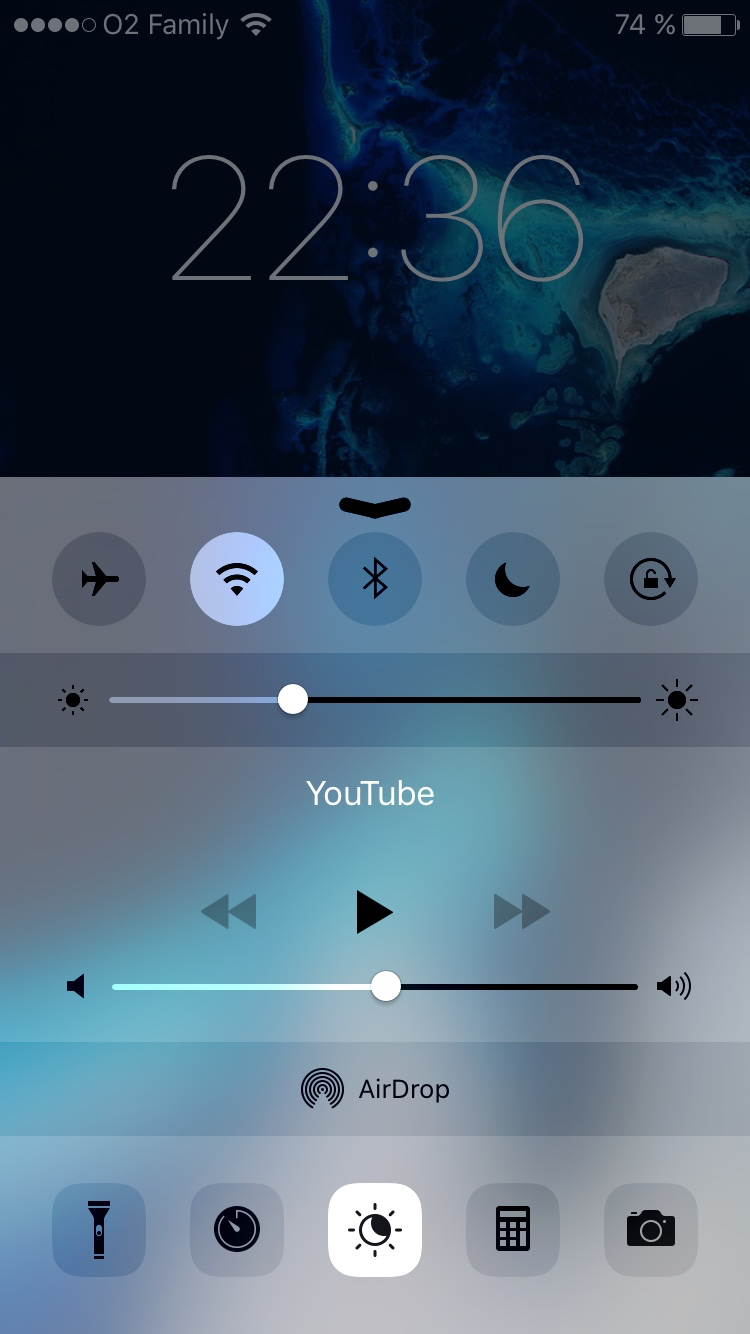Close Control Center via the handle
The image size is (750, 1334).
[x=375, y=507]
